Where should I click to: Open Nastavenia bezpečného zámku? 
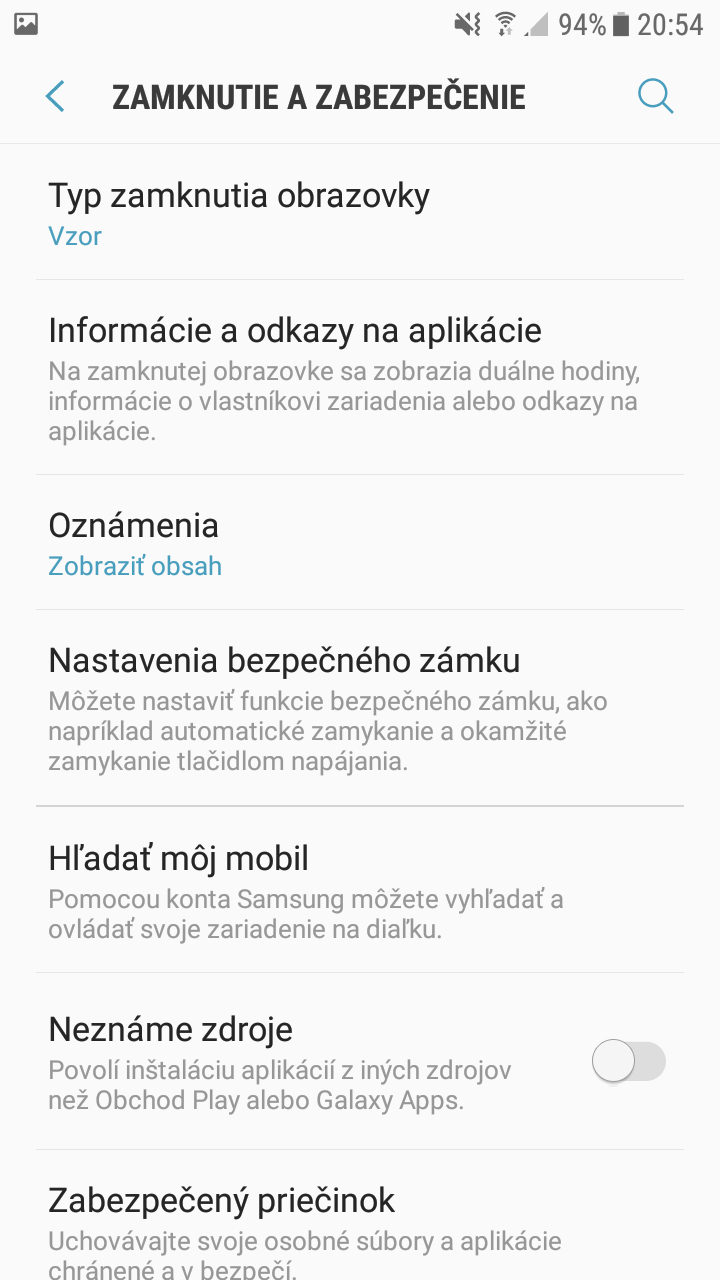point(360,708)
